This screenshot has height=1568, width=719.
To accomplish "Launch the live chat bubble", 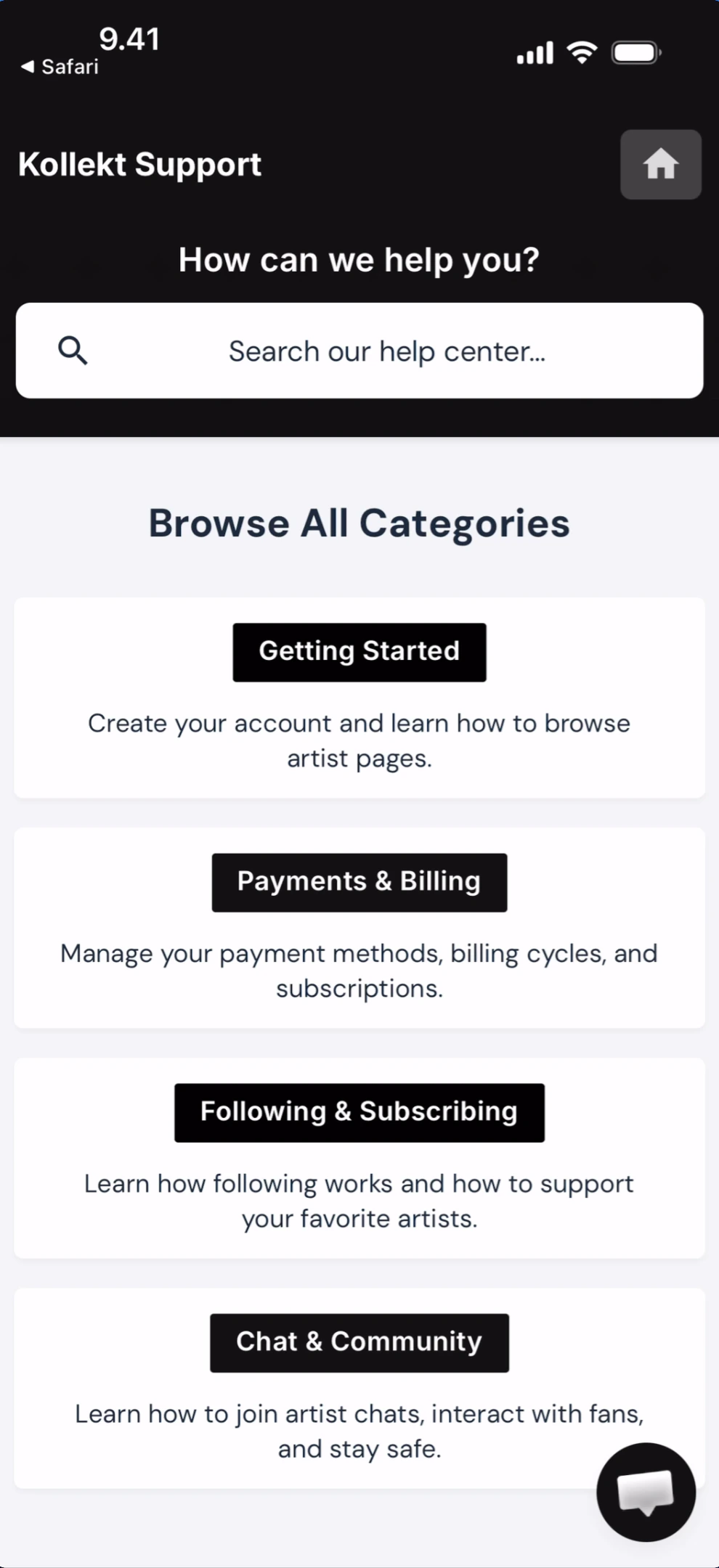I will coord(646,1493).
